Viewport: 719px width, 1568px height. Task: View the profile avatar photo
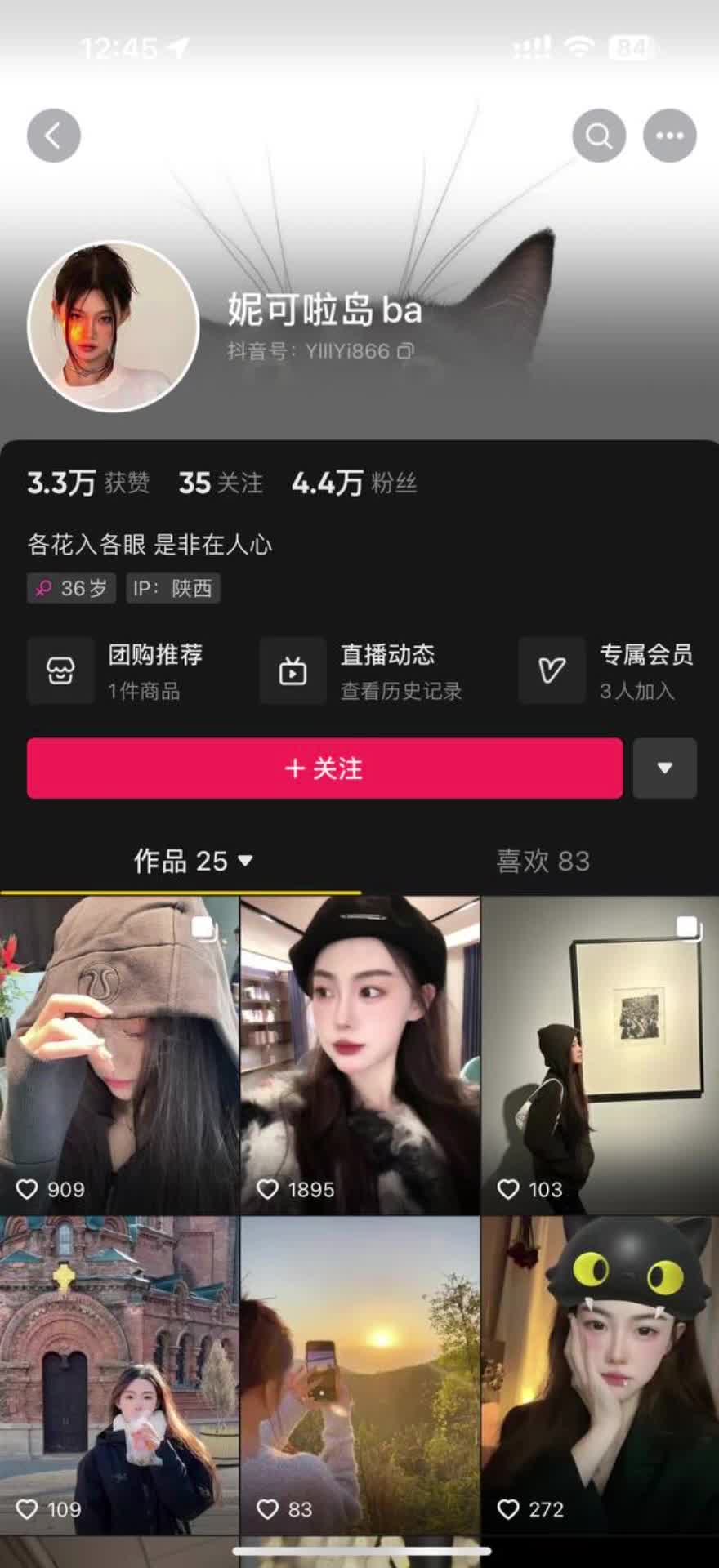click(x=114, y=327)
